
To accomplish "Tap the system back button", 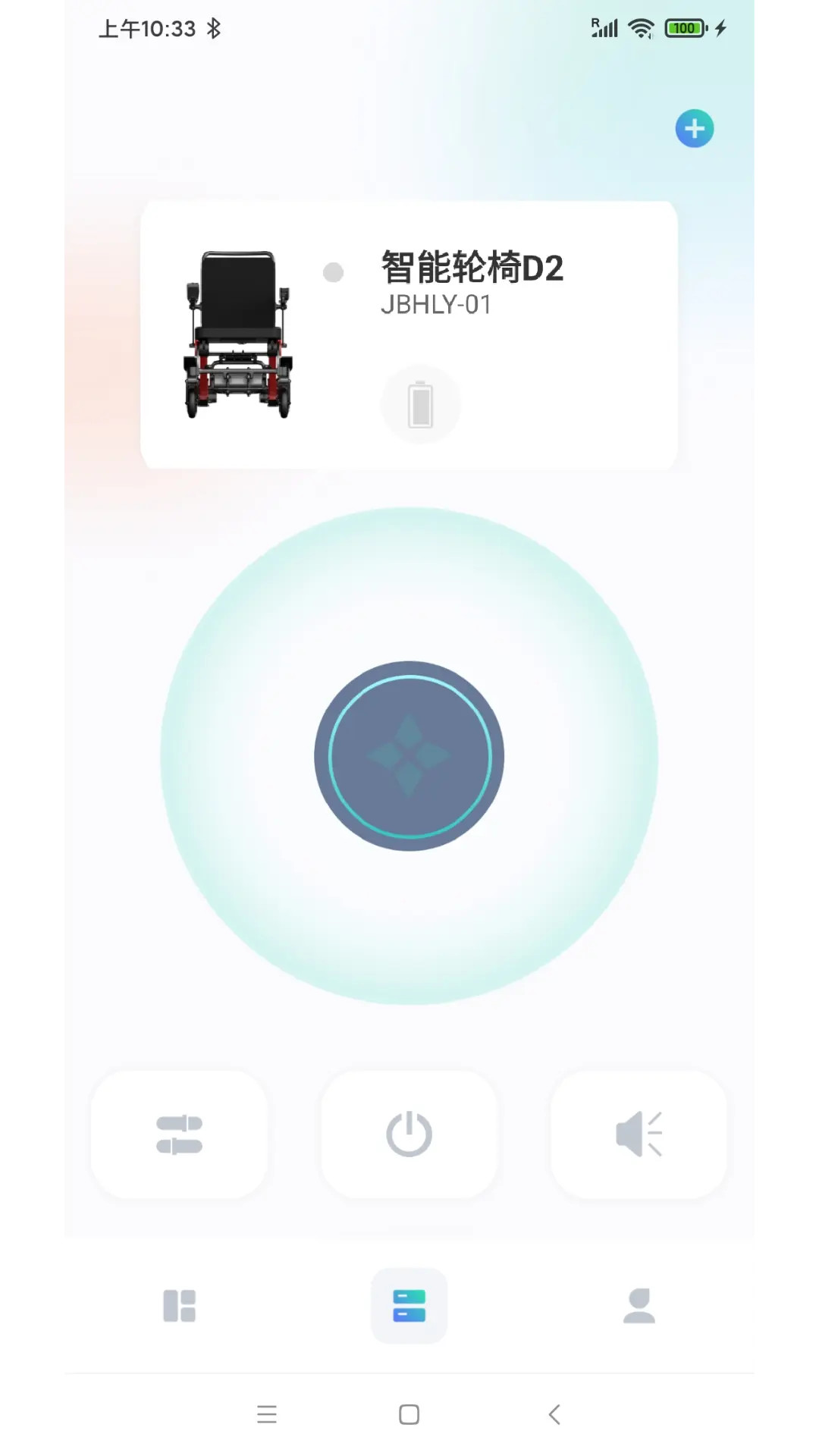I will [x=554, y=1414].
